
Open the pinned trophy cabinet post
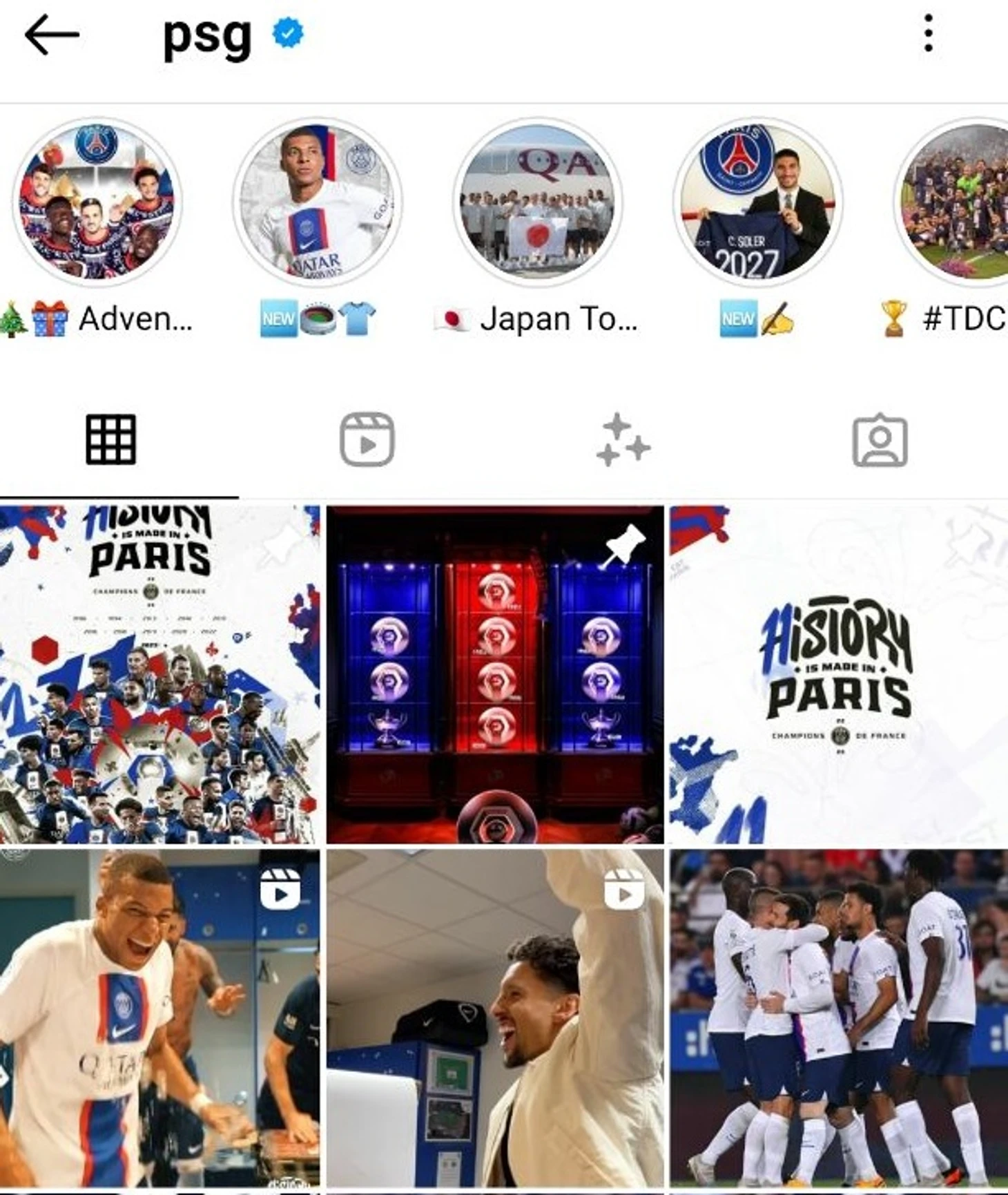pos(495,674)
